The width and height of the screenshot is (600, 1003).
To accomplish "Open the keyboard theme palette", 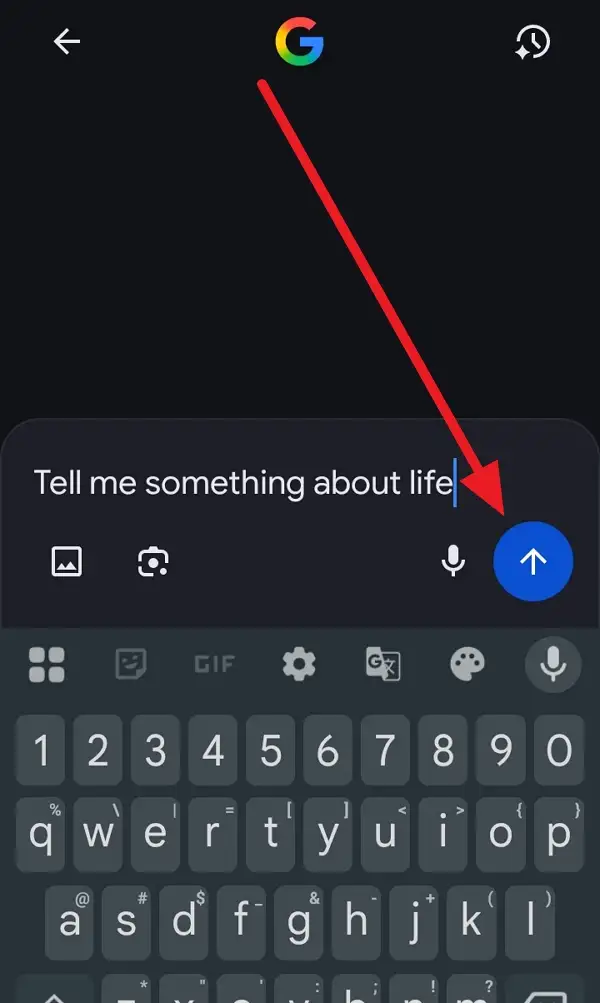I will pyautogui.click(x=468, y=664).
